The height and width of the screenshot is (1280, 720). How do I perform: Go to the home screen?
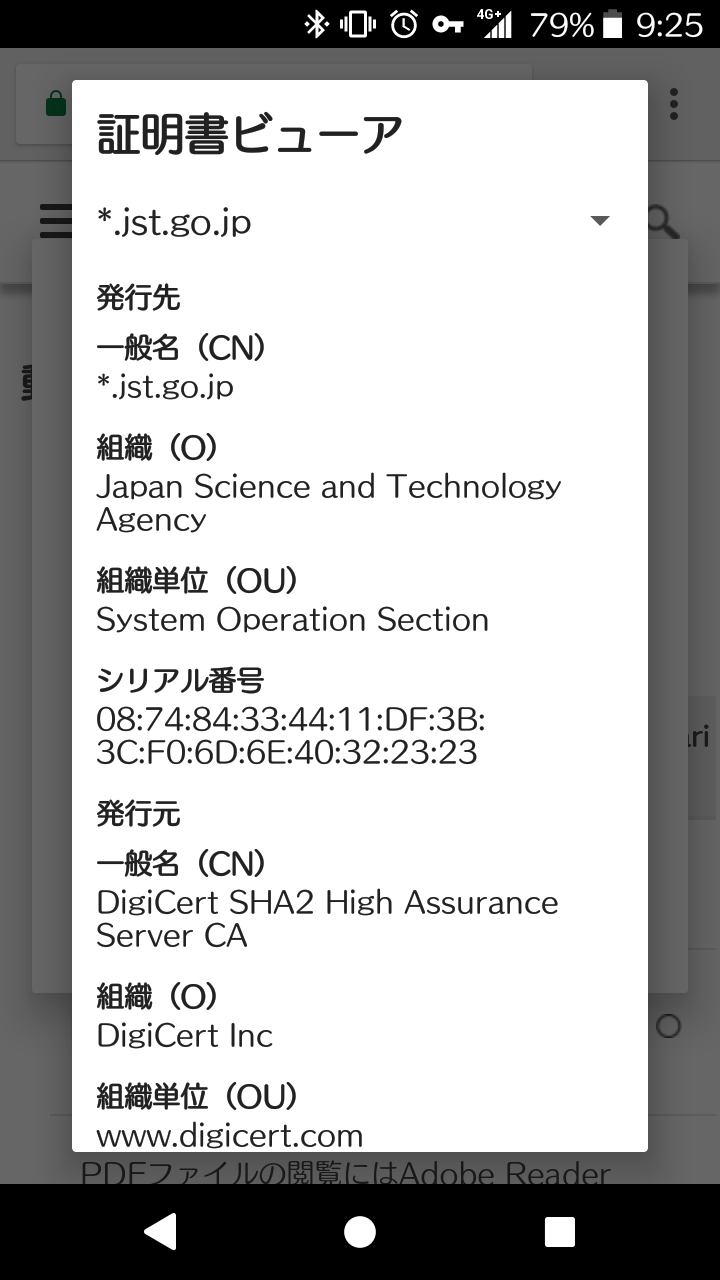[x=360, y=1232]
